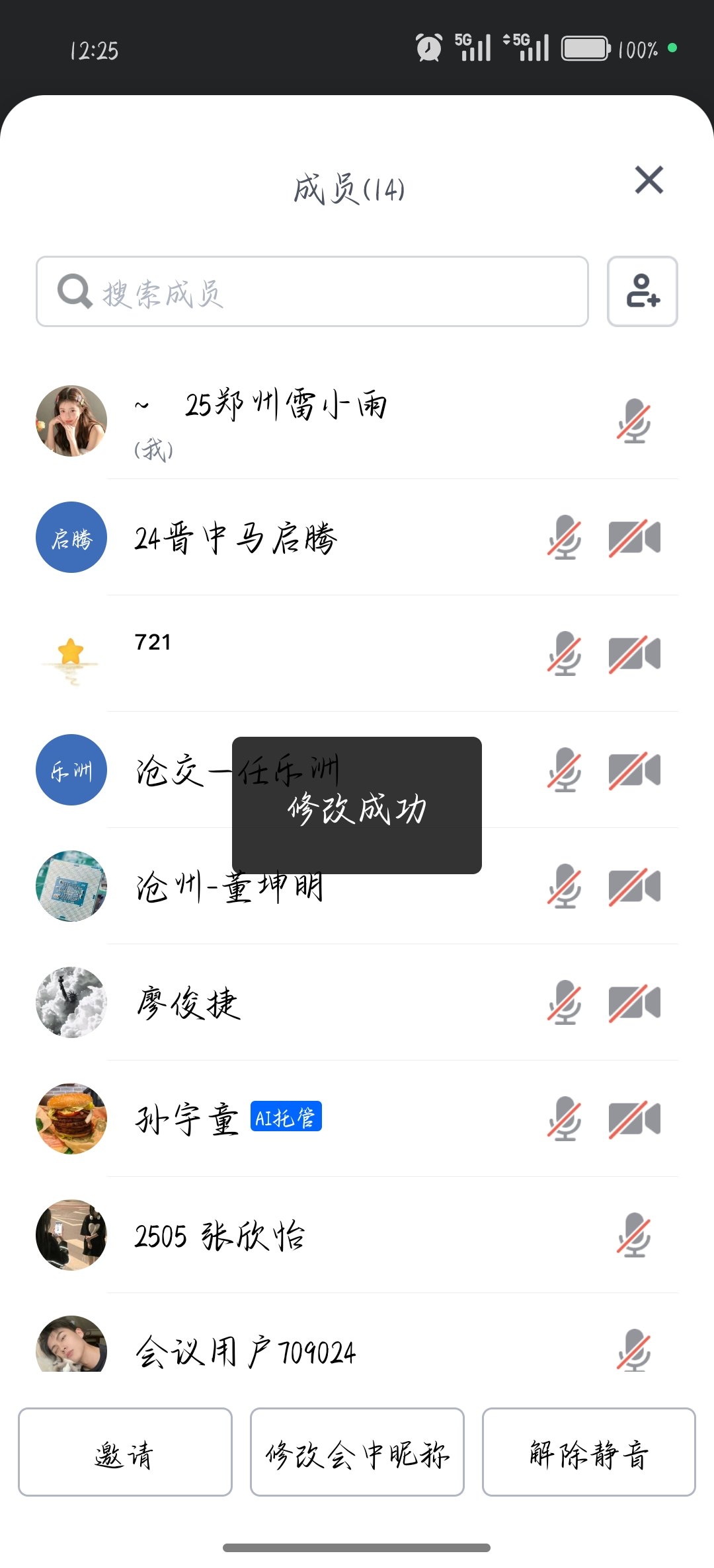Unmute 沧交一任乐洲 via microphone icon

click(563, 771)
